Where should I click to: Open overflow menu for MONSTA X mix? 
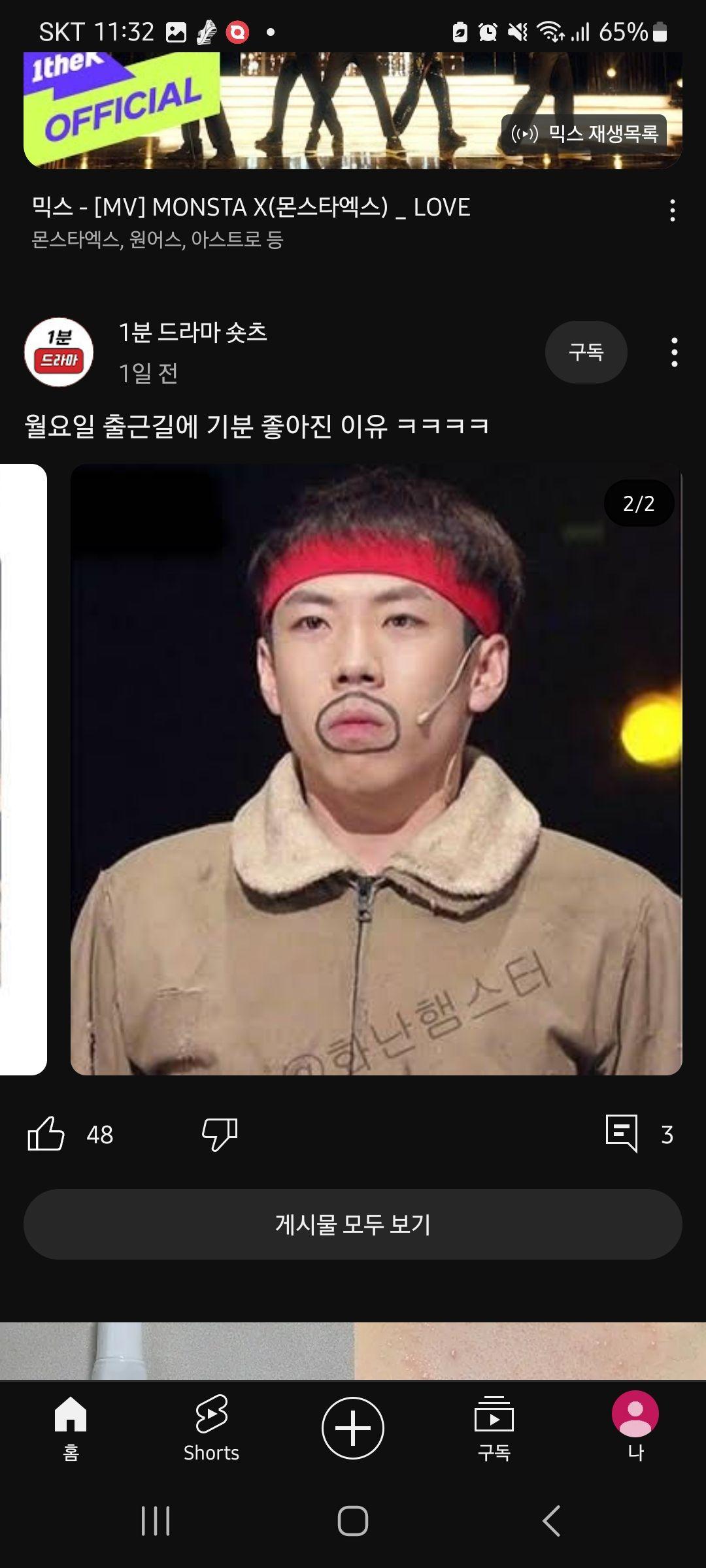coord(672,210)
